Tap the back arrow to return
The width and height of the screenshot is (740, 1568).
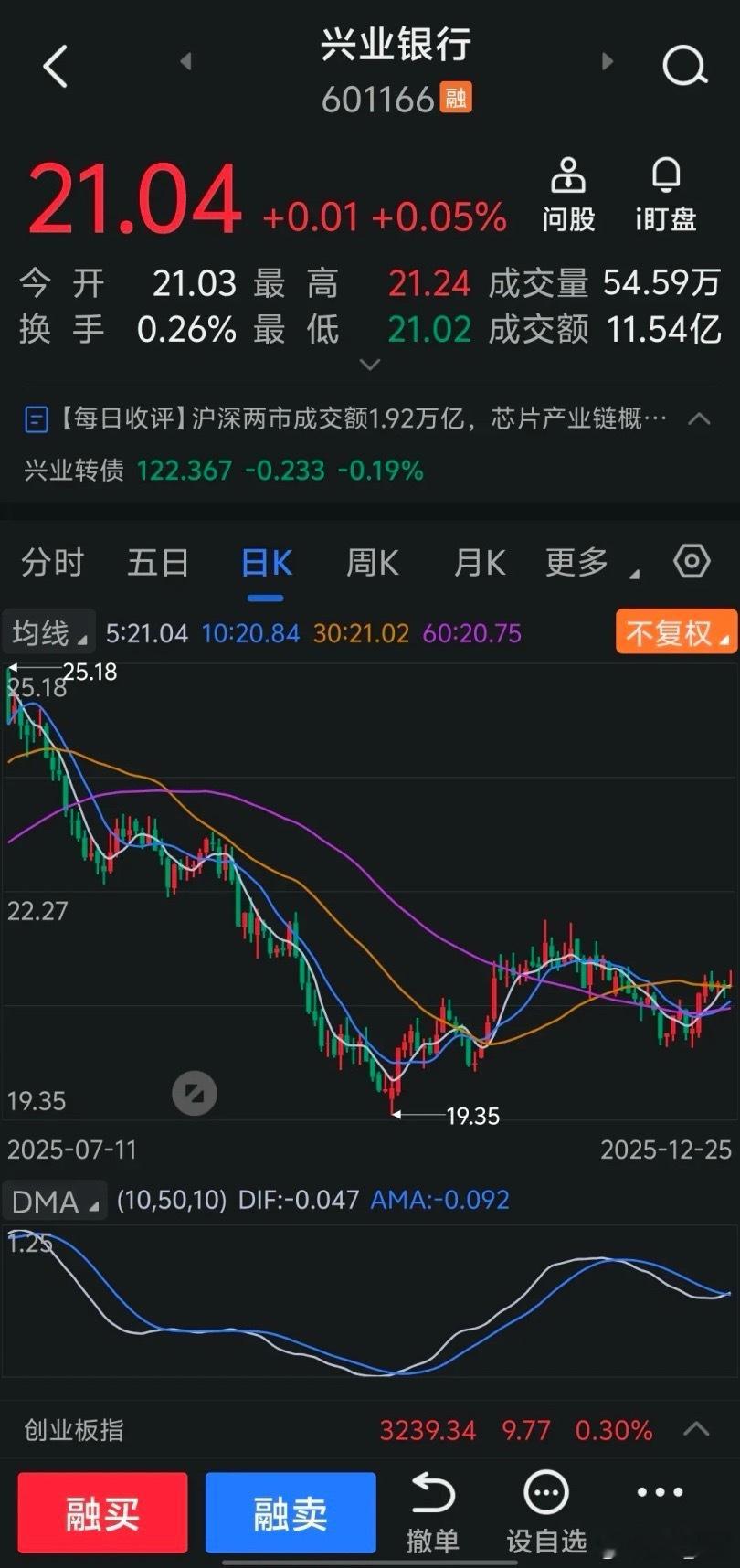point(55,66)
